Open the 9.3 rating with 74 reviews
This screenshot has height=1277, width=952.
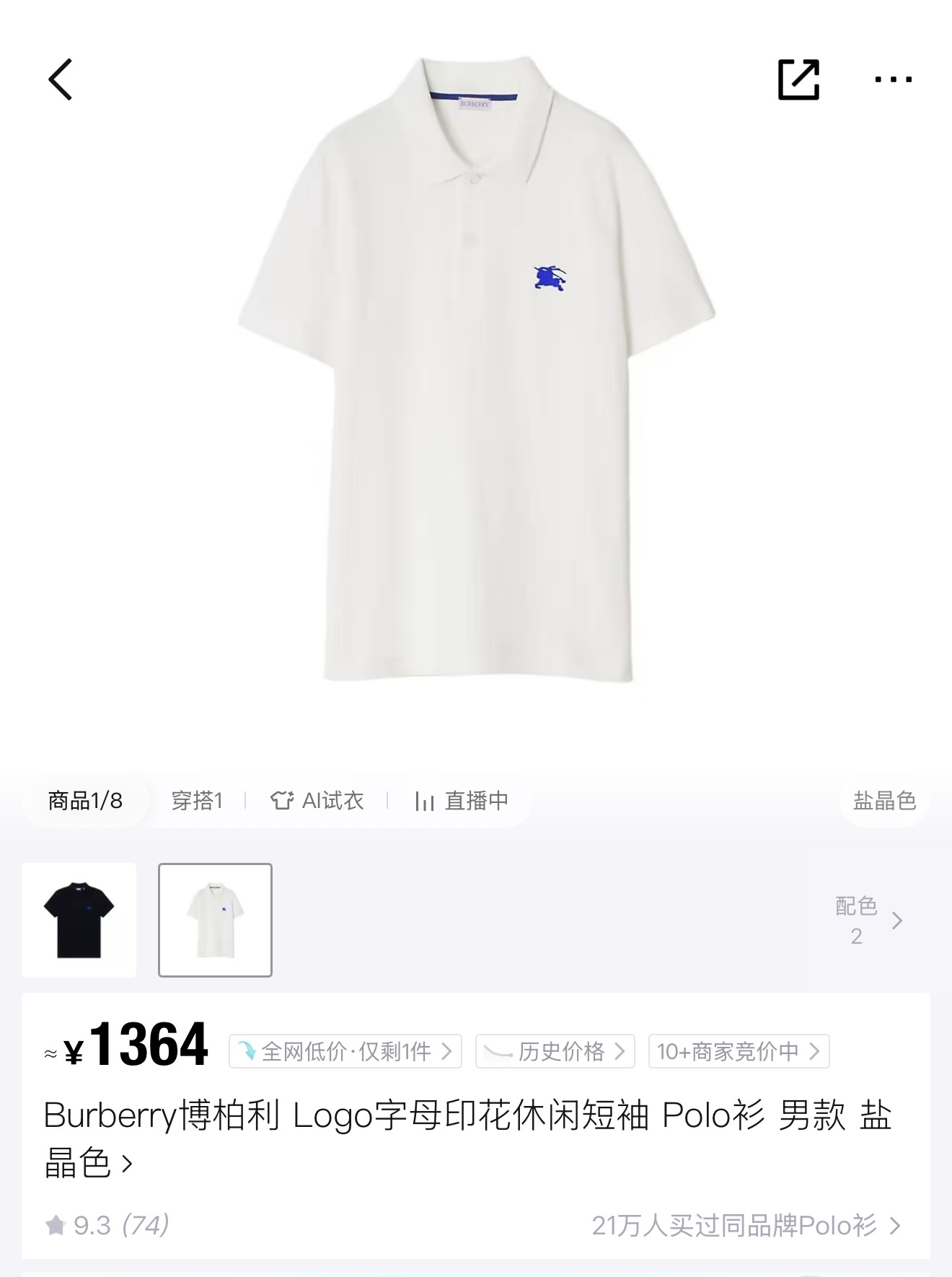107,1225
